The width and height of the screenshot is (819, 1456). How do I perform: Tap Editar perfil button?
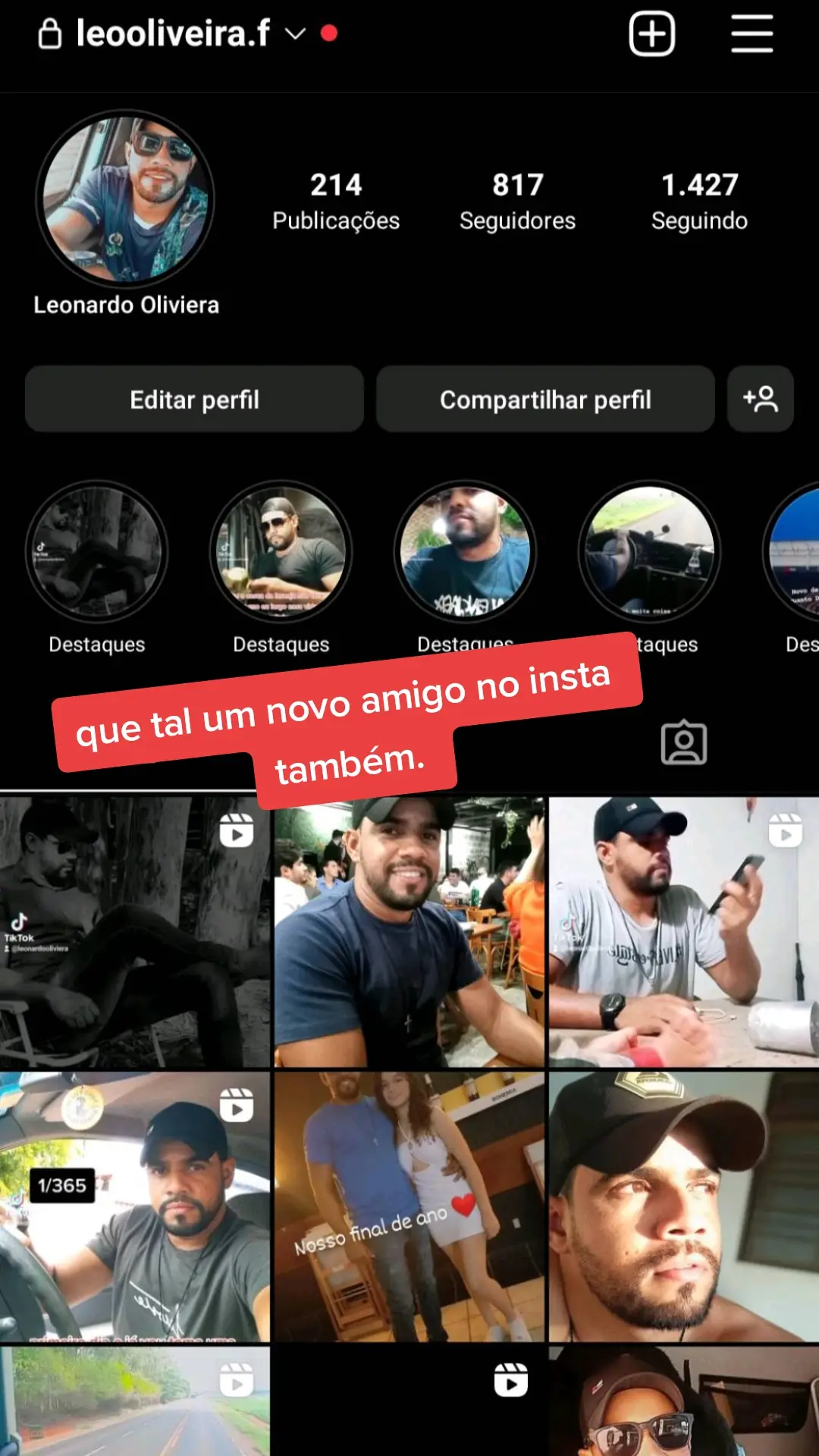point(194,400)
